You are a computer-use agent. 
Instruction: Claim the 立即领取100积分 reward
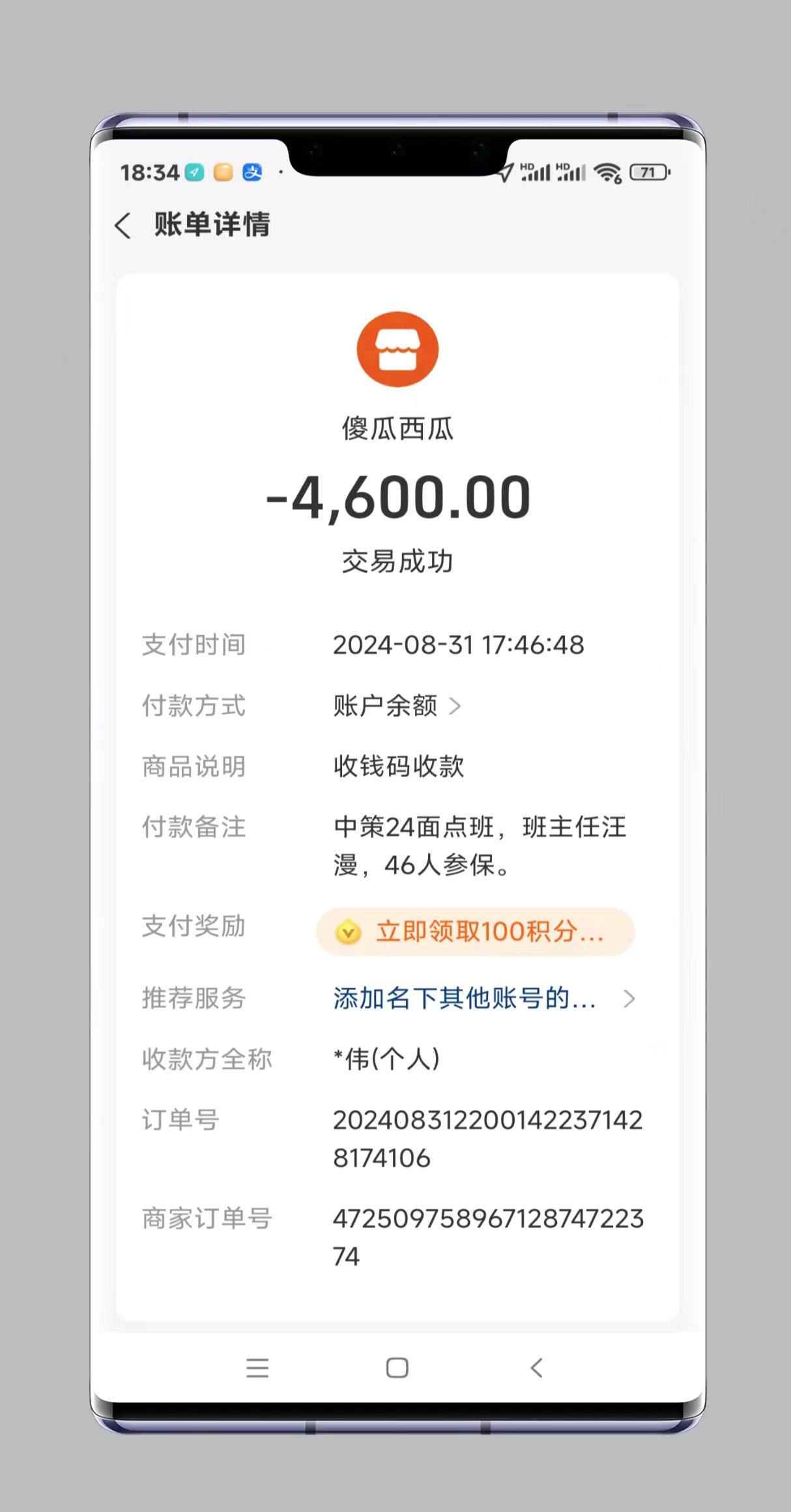(475, 932)
